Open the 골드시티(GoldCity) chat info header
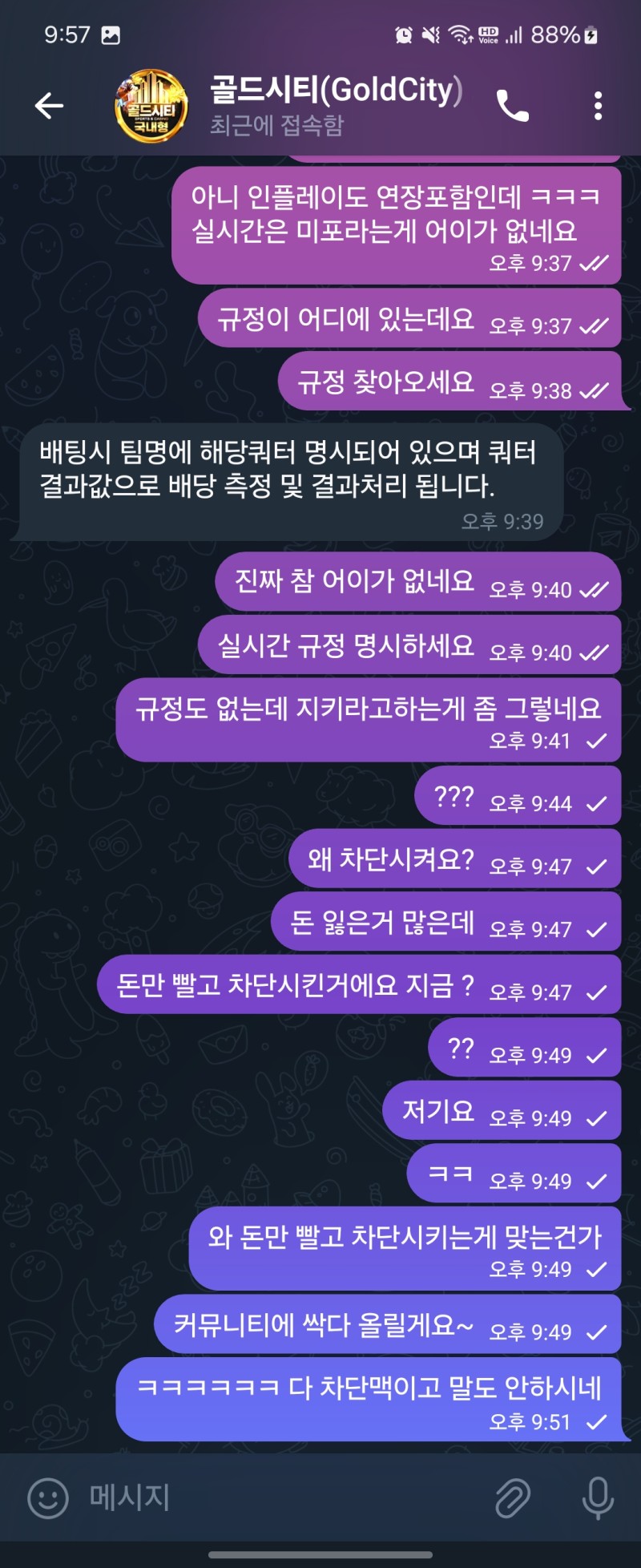641x1568 pixels. (337, 106)
